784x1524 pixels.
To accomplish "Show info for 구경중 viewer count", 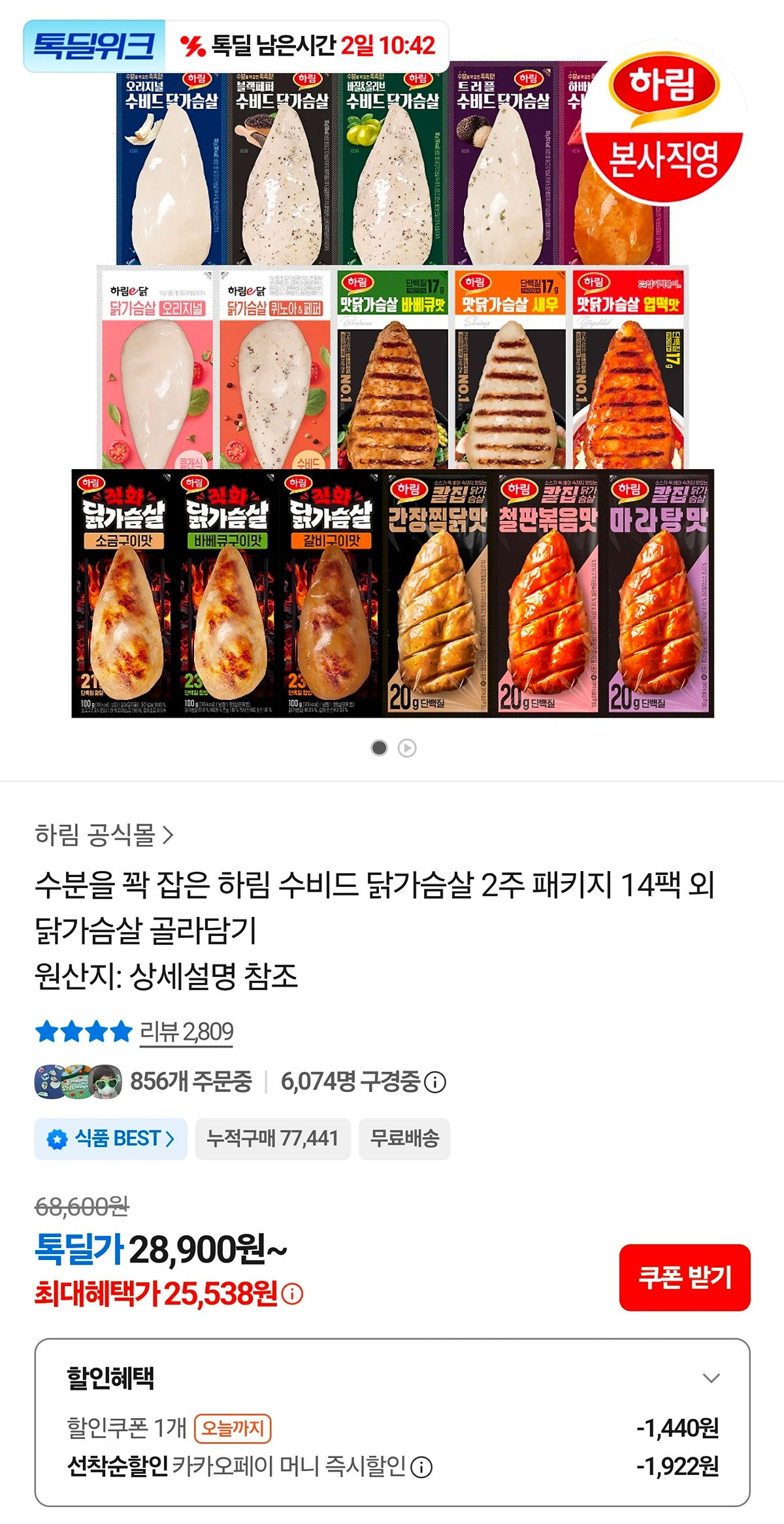I will coord(435,1082).
